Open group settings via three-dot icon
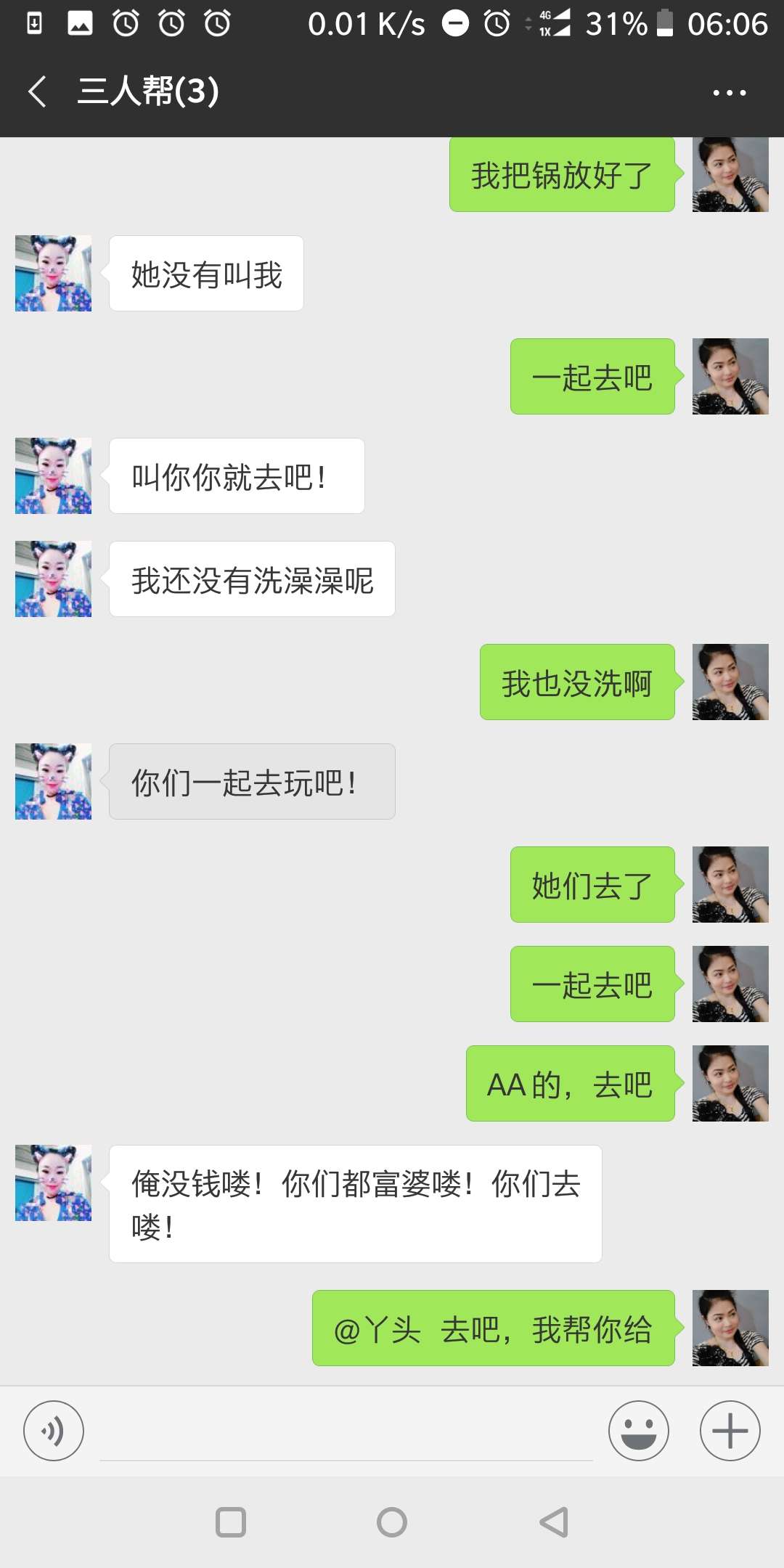This screenshot has width=784, height=1568. (x=729, y=91)
